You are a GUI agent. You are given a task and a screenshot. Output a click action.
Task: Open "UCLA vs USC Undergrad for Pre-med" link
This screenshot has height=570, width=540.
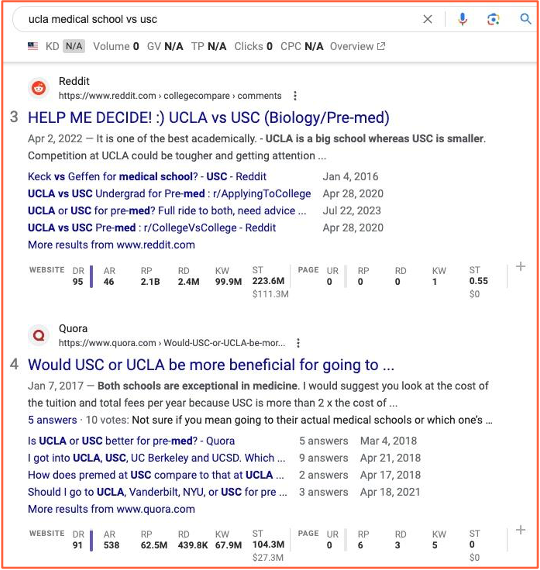[x=169, y=193]
